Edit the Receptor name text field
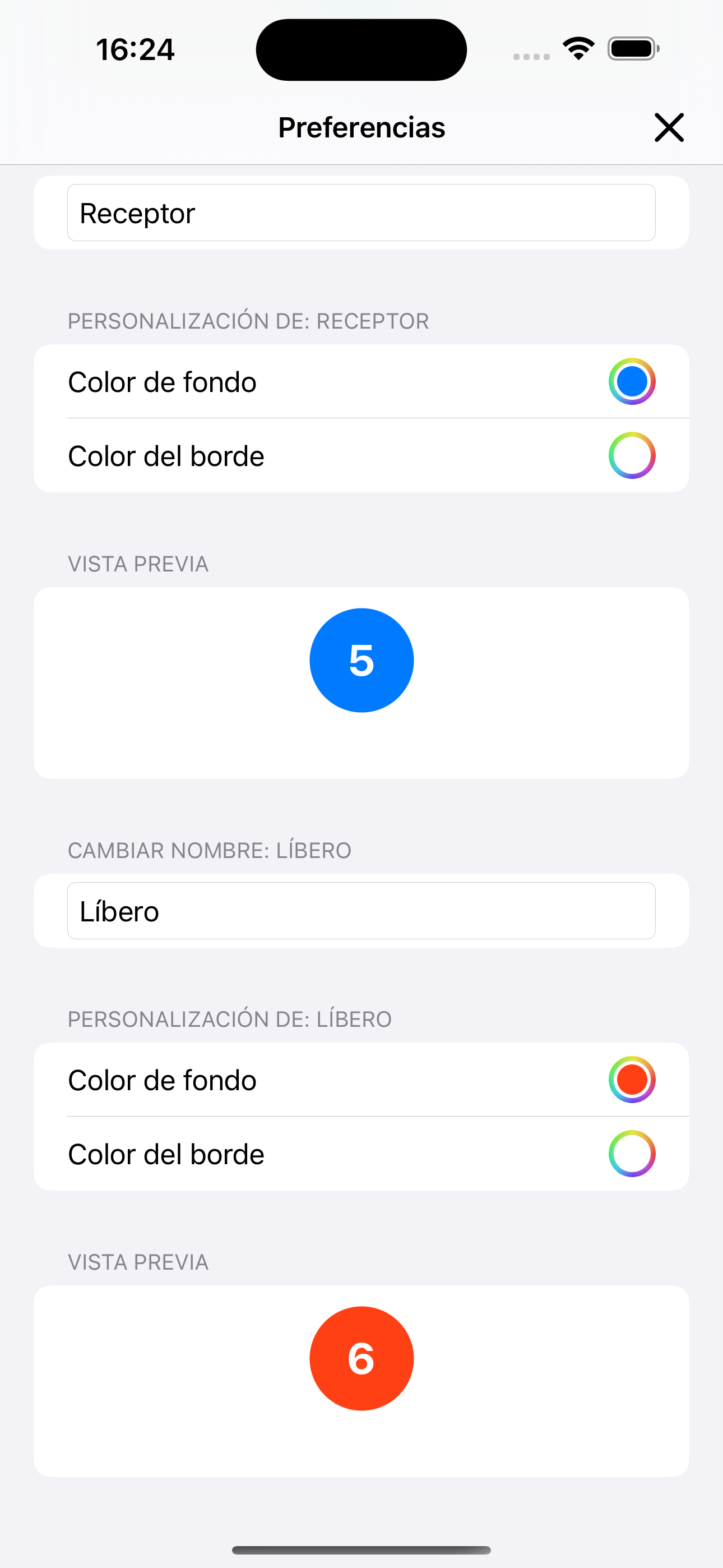Screen dimensions: 723x1568 (361, 213)
